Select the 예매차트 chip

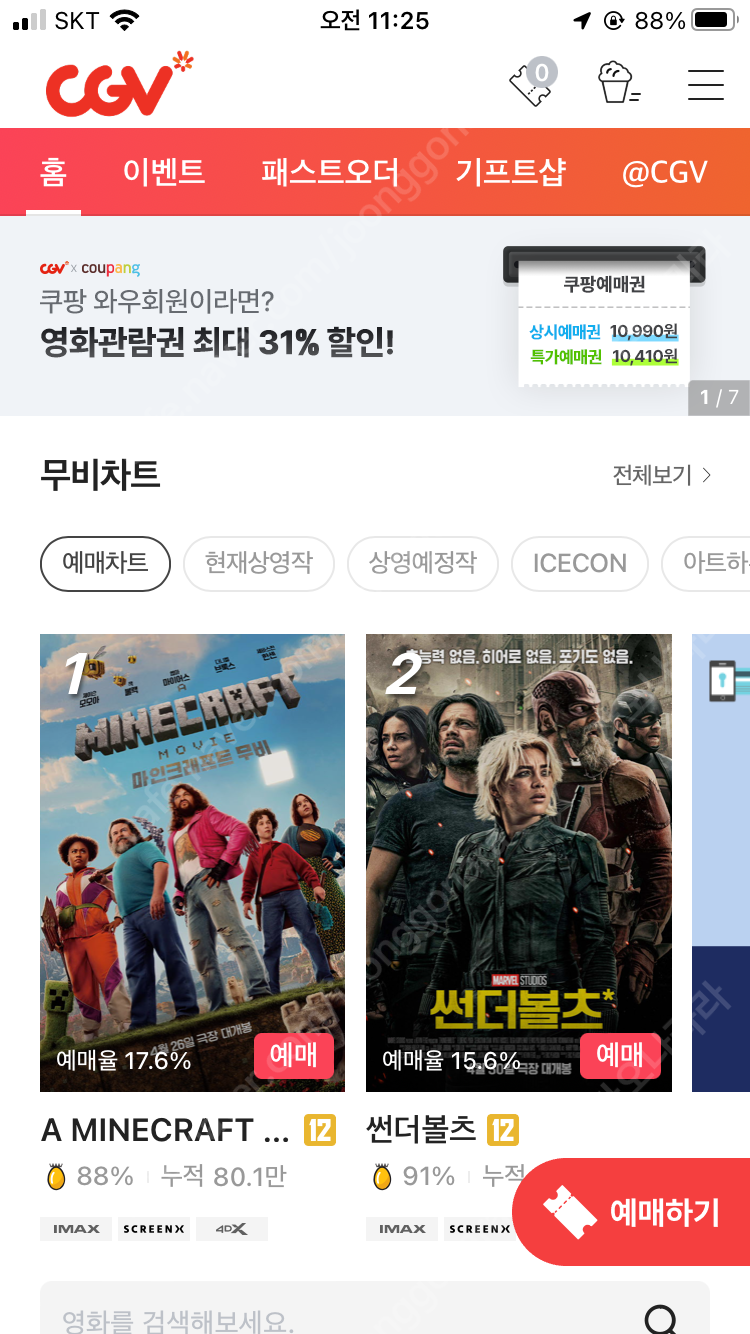pos(105,563)
